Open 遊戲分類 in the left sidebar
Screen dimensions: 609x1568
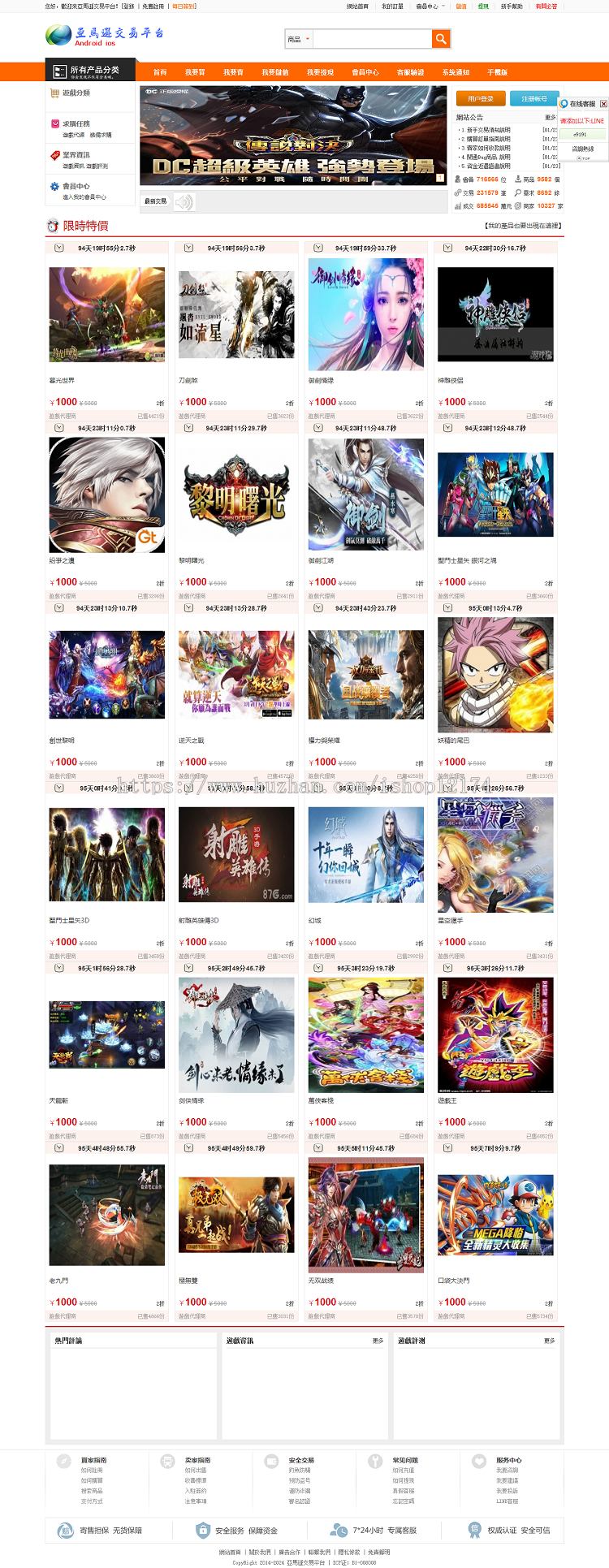coord(76,93)
